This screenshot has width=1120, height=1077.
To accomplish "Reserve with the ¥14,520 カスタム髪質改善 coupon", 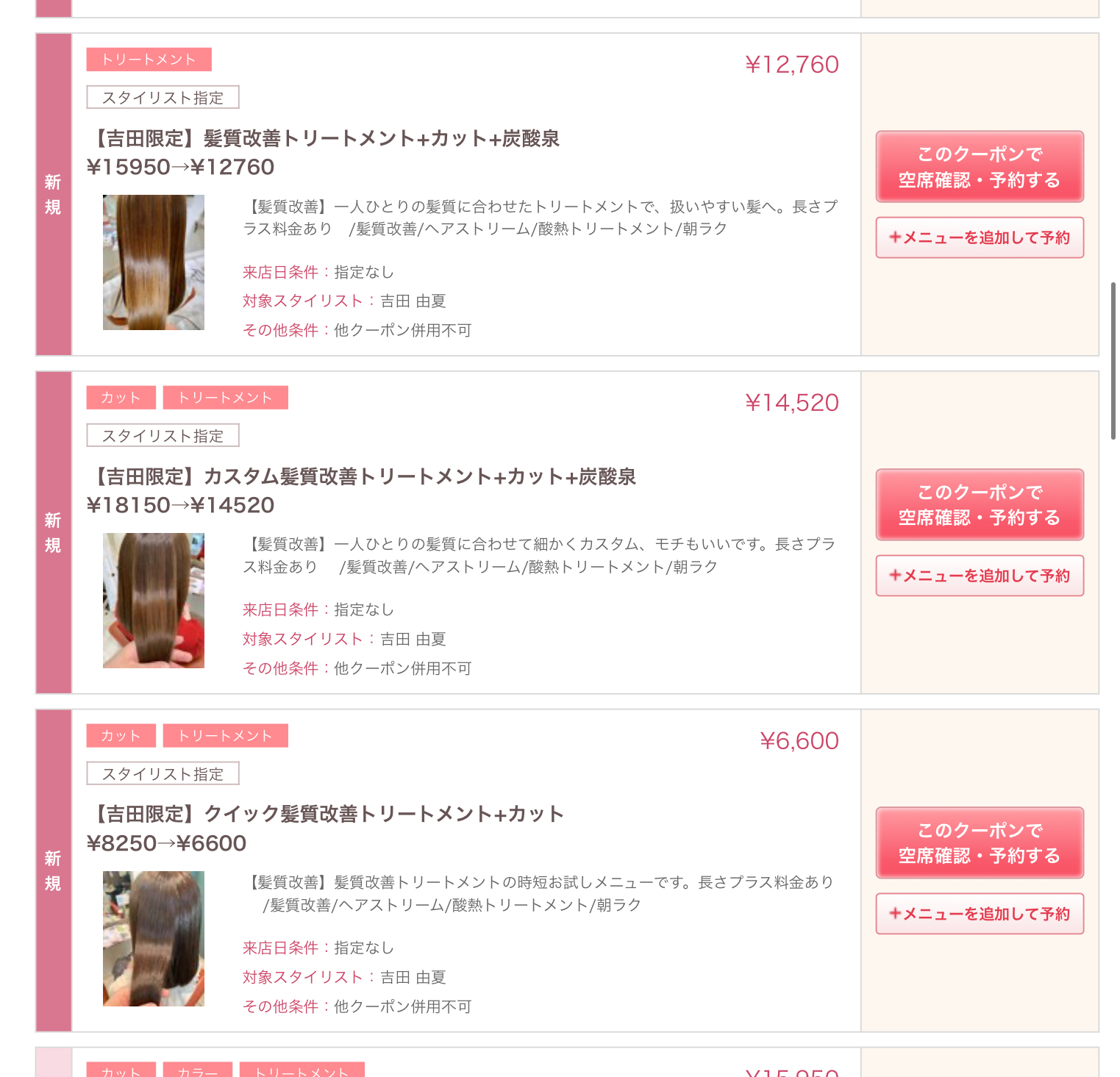I will [x=979, y=505].
